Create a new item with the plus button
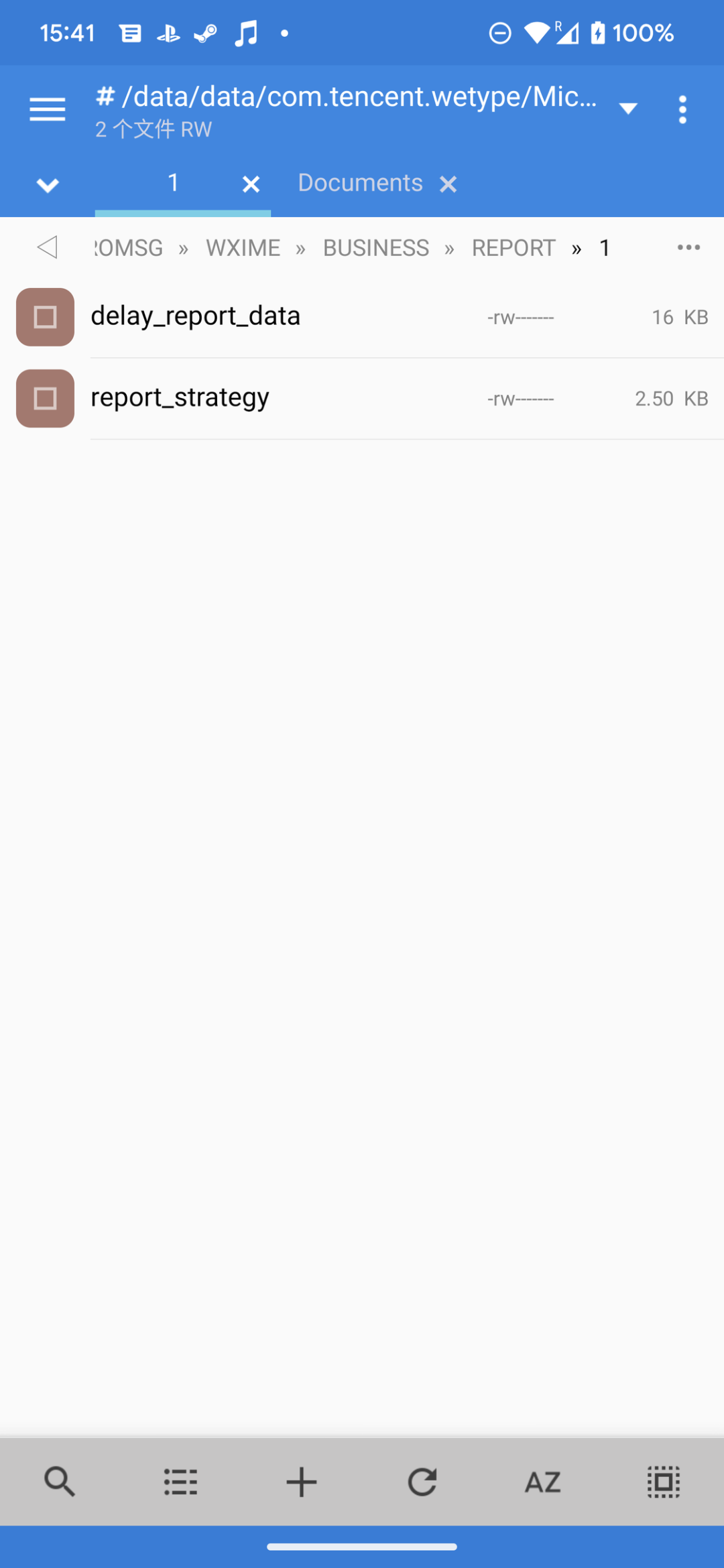Screen dimensions: 724x1568 click(302, 1482)
